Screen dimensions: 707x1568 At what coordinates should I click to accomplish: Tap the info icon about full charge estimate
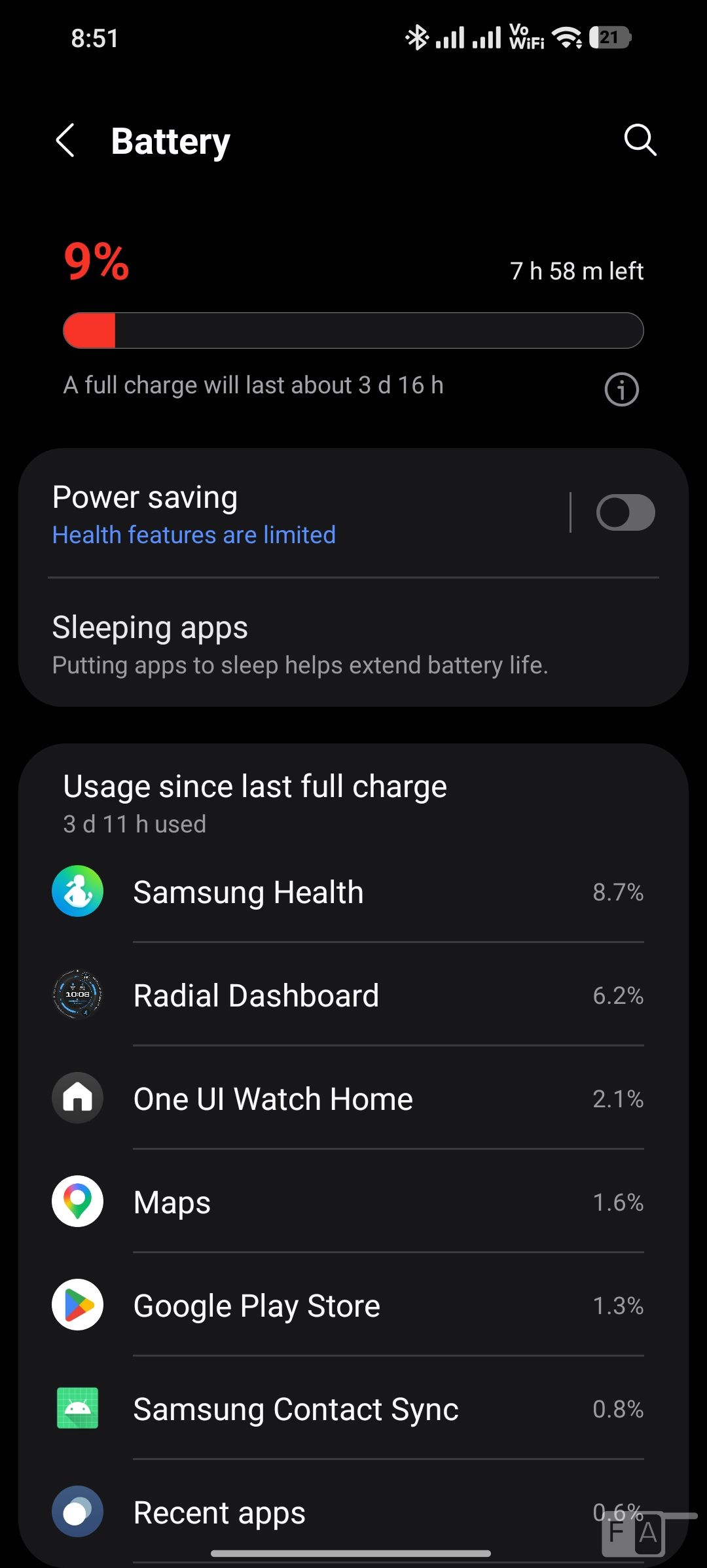(x=621, y=389)
